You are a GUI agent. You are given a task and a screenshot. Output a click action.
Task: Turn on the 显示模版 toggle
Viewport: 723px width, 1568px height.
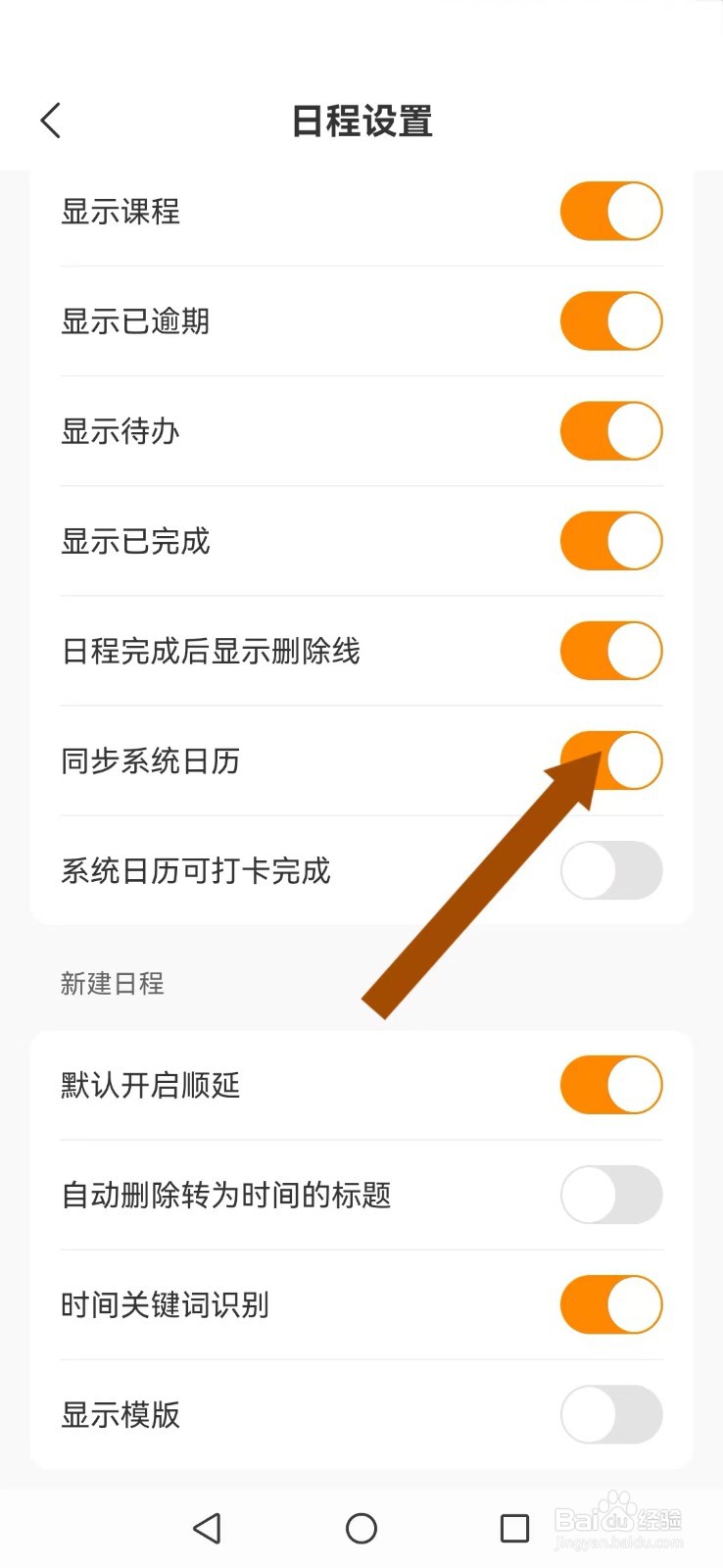pyautogui.click(x=611, y=1414)
